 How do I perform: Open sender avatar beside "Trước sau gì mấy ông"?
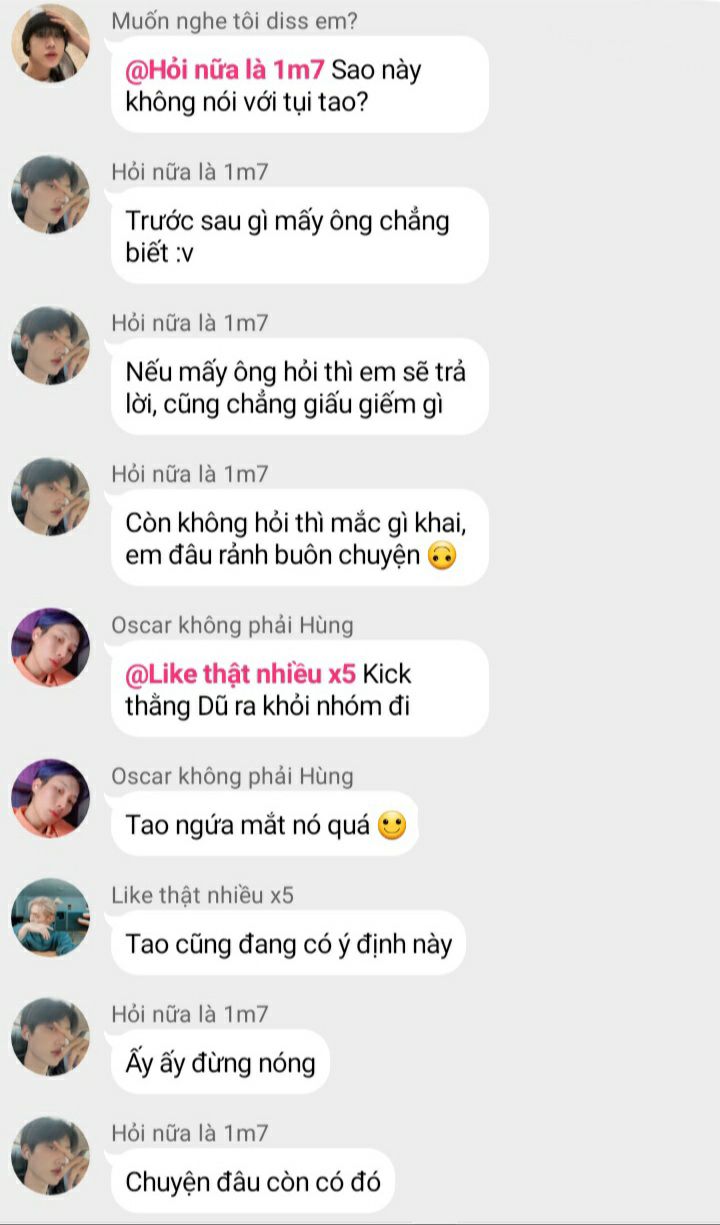tap(50, 195)
